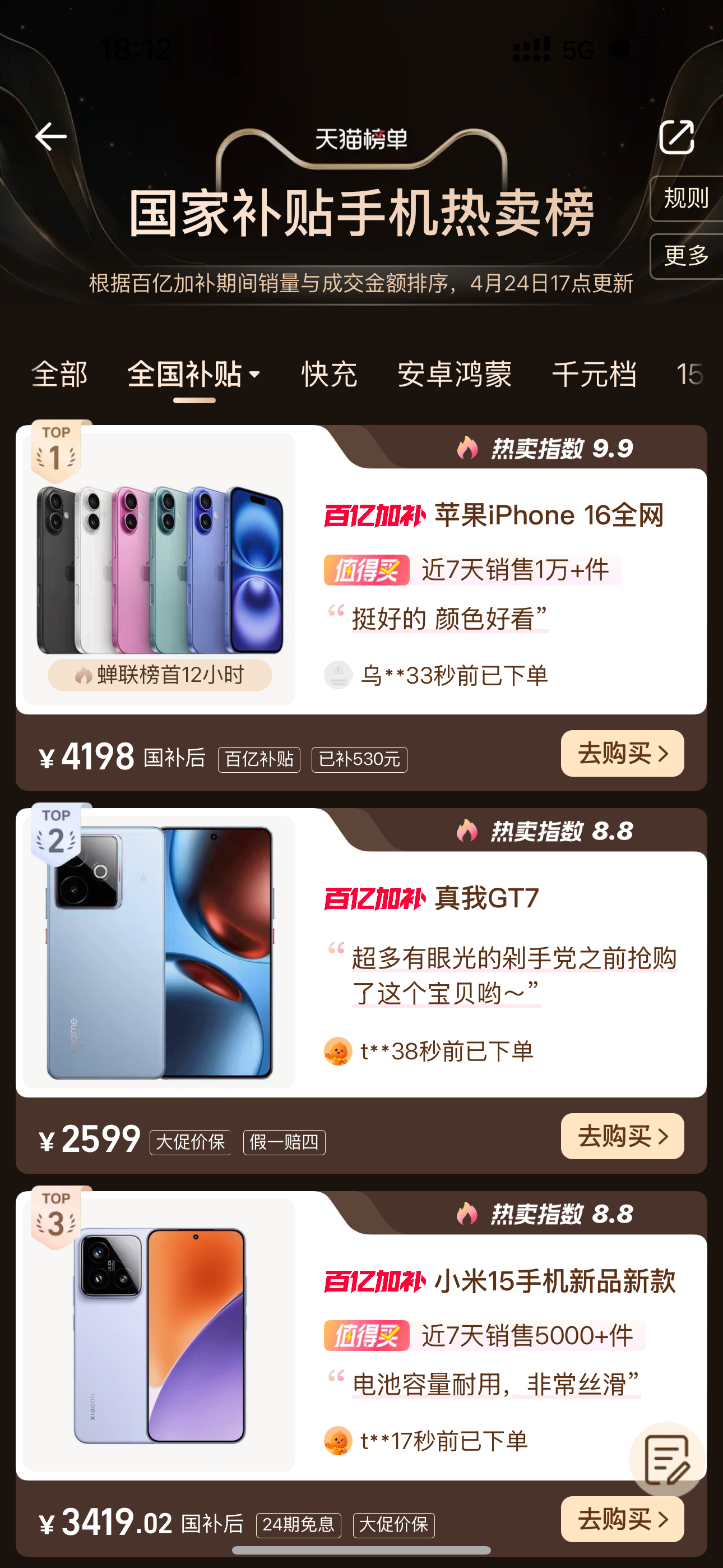This screenshot has width=723, height=1568.
Task: Go back using the top-left arrow
Action: tap(51, 136)
